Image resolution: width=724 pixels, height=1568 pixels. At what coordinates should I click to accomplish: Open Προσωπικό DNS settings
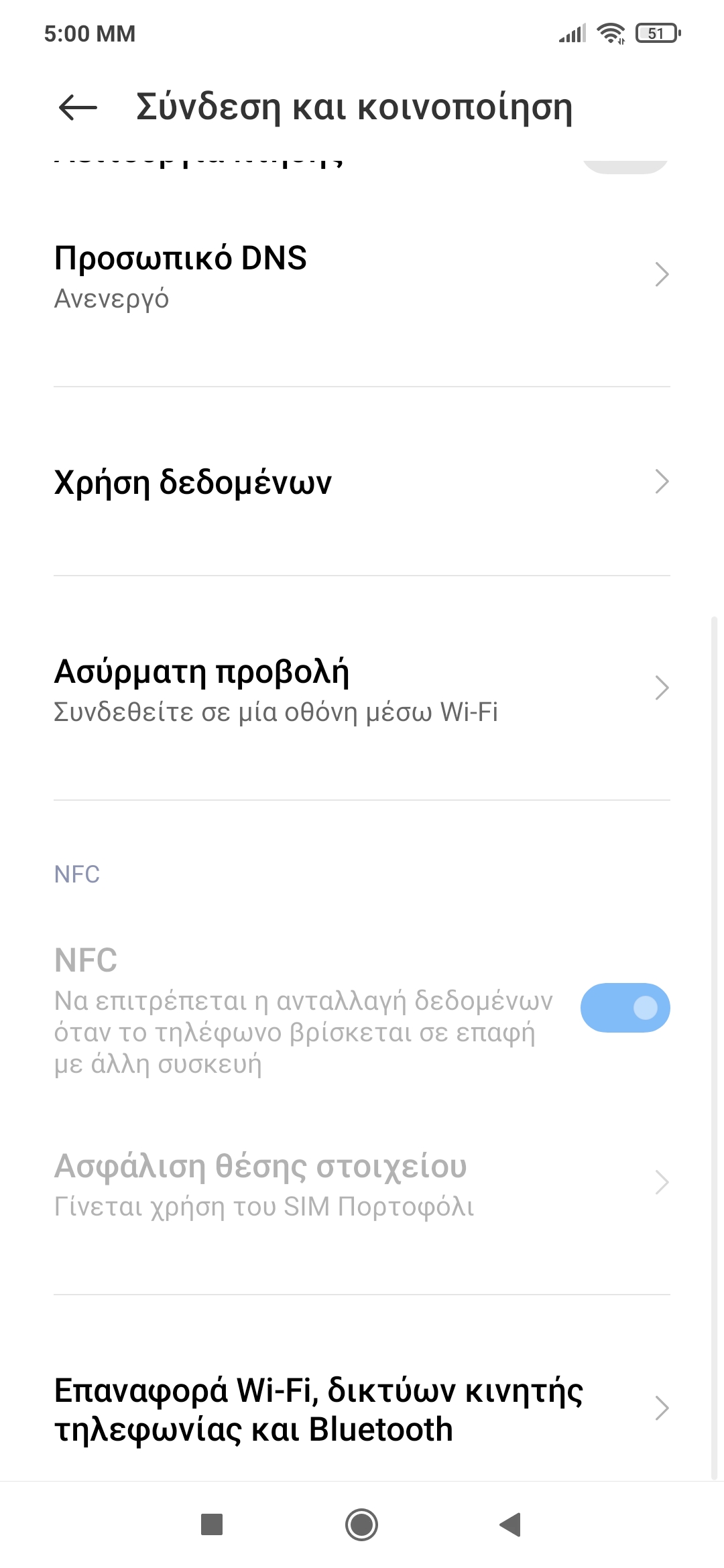coord(362,275)
